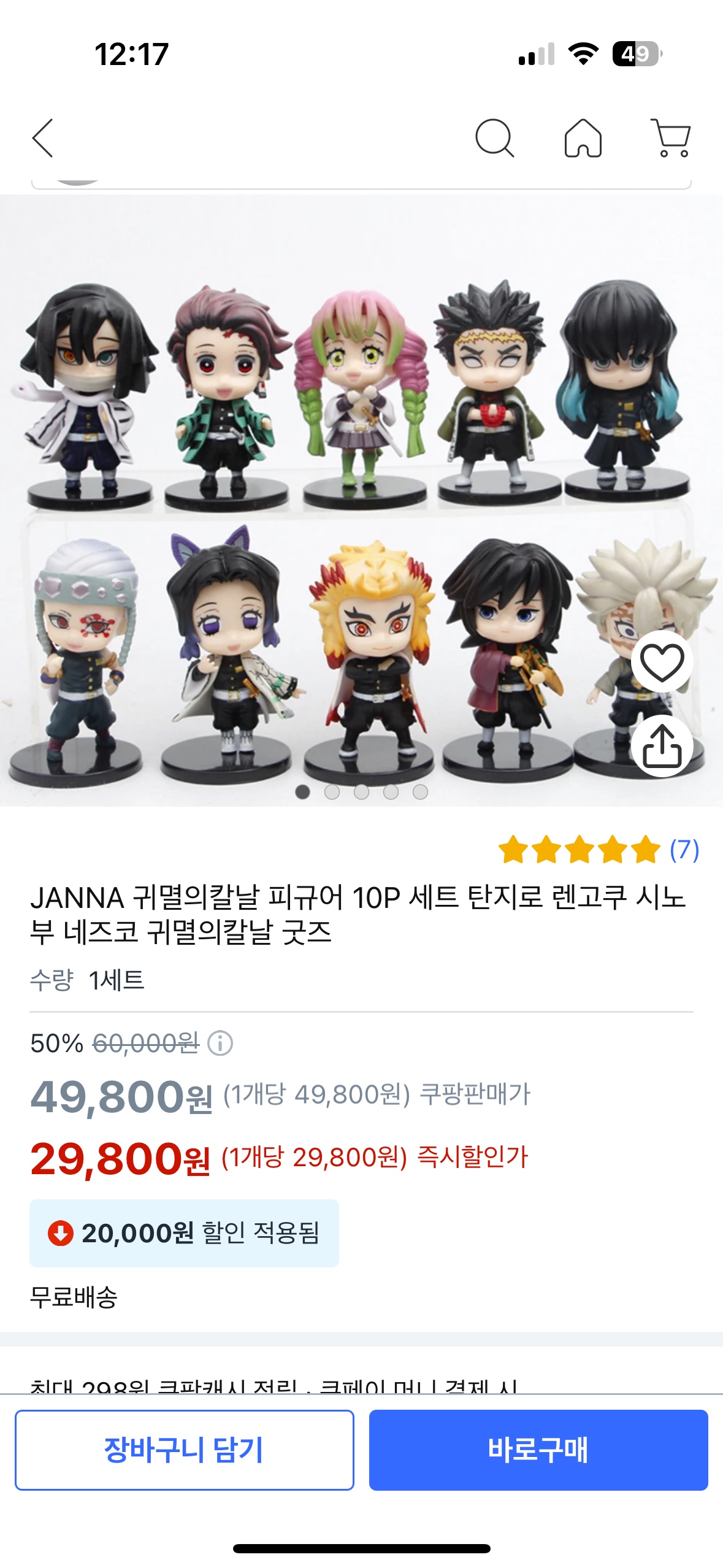Buy now with 바로구매
The width and height of the screenshot is (723, 1568).
click(x=538, y=1450)
